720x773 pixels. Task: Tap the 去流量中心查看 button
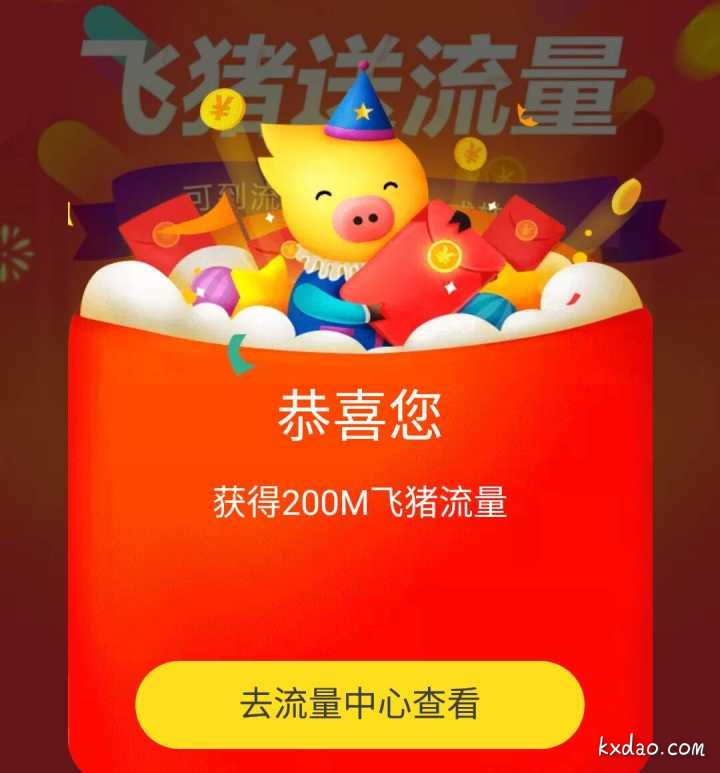click(x=359, y=704)
